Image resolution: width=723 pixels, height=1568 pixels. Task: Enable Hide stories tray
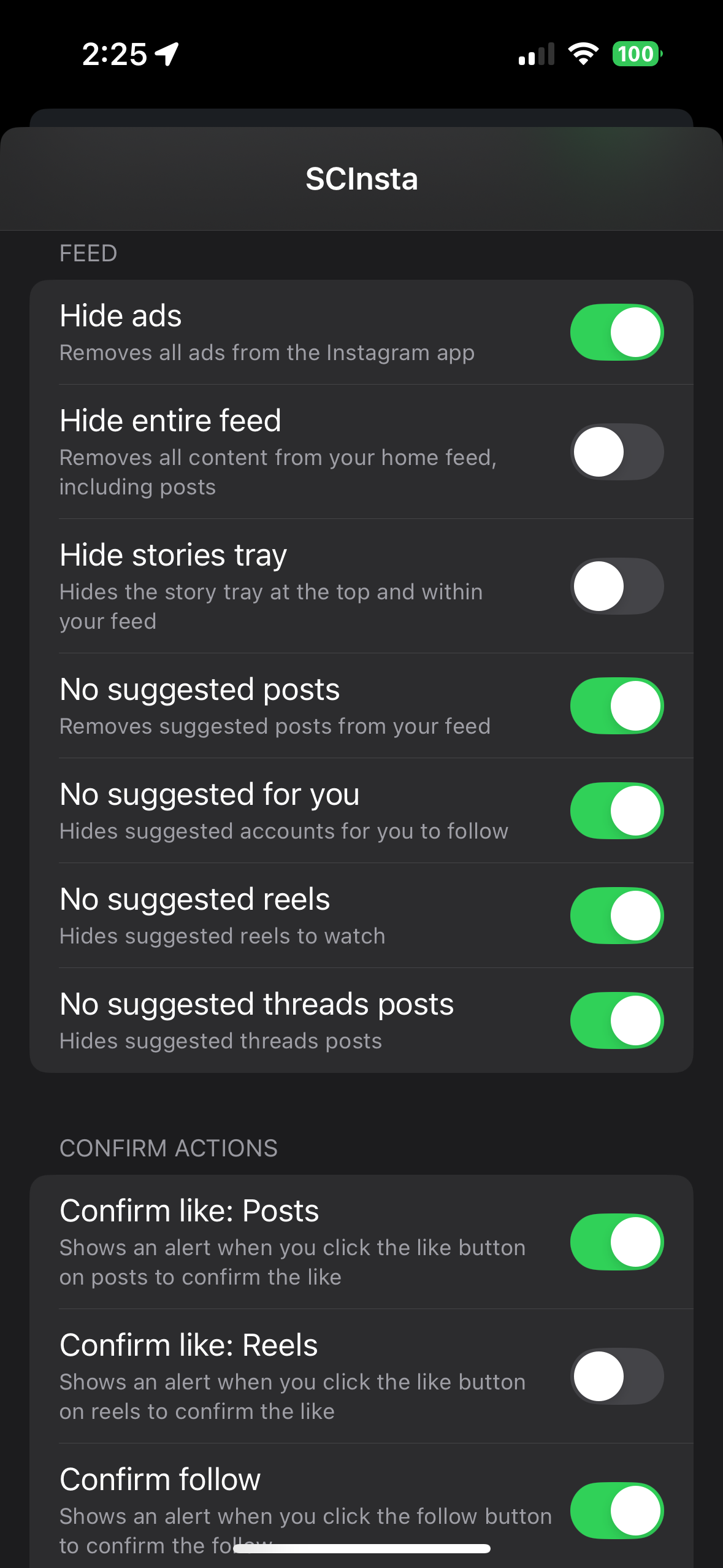[616, 586]
